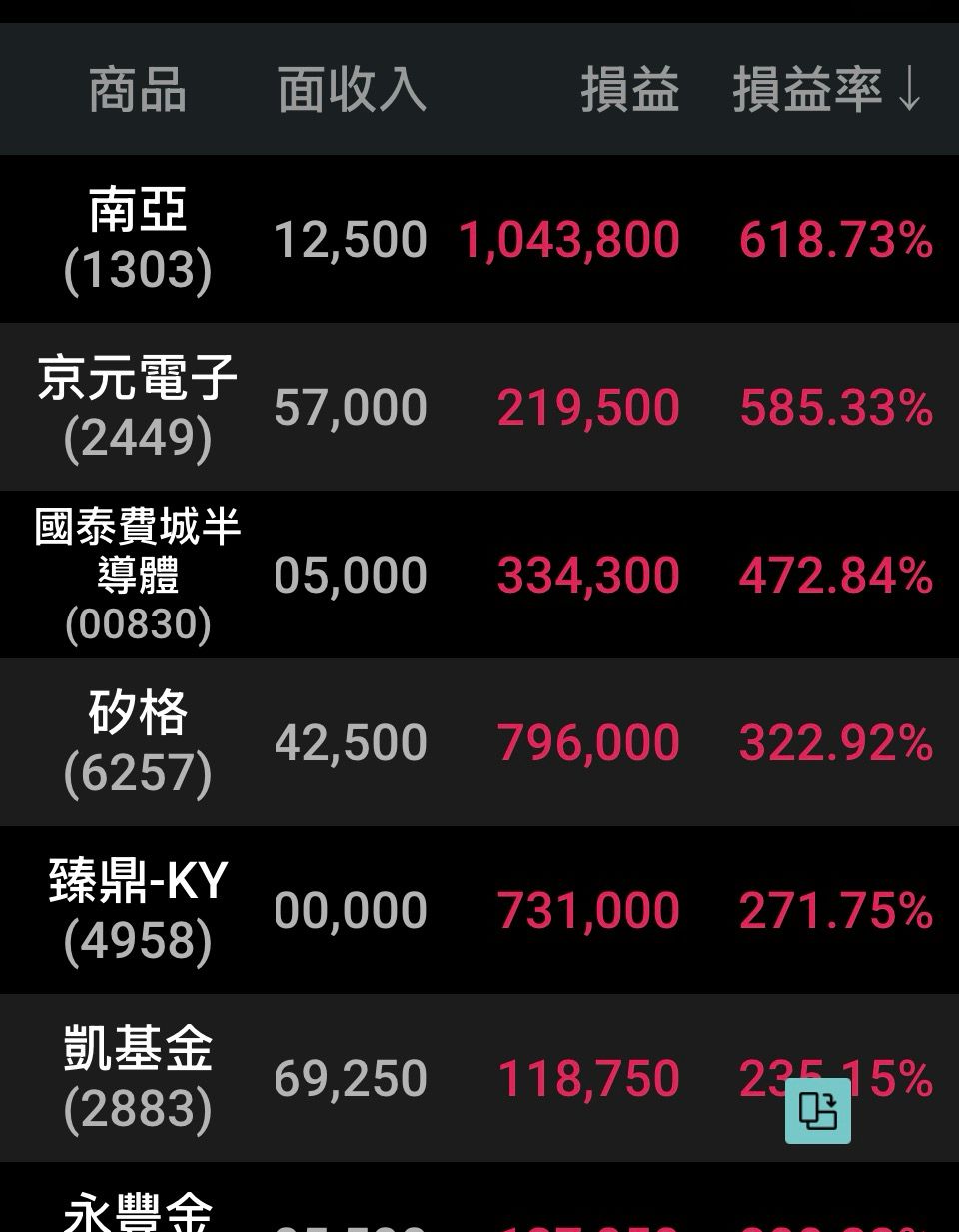Viewport: 959px width, 1232px height.
Task: Open the 南亞 (1303) holding row
Action: point(479,239)
